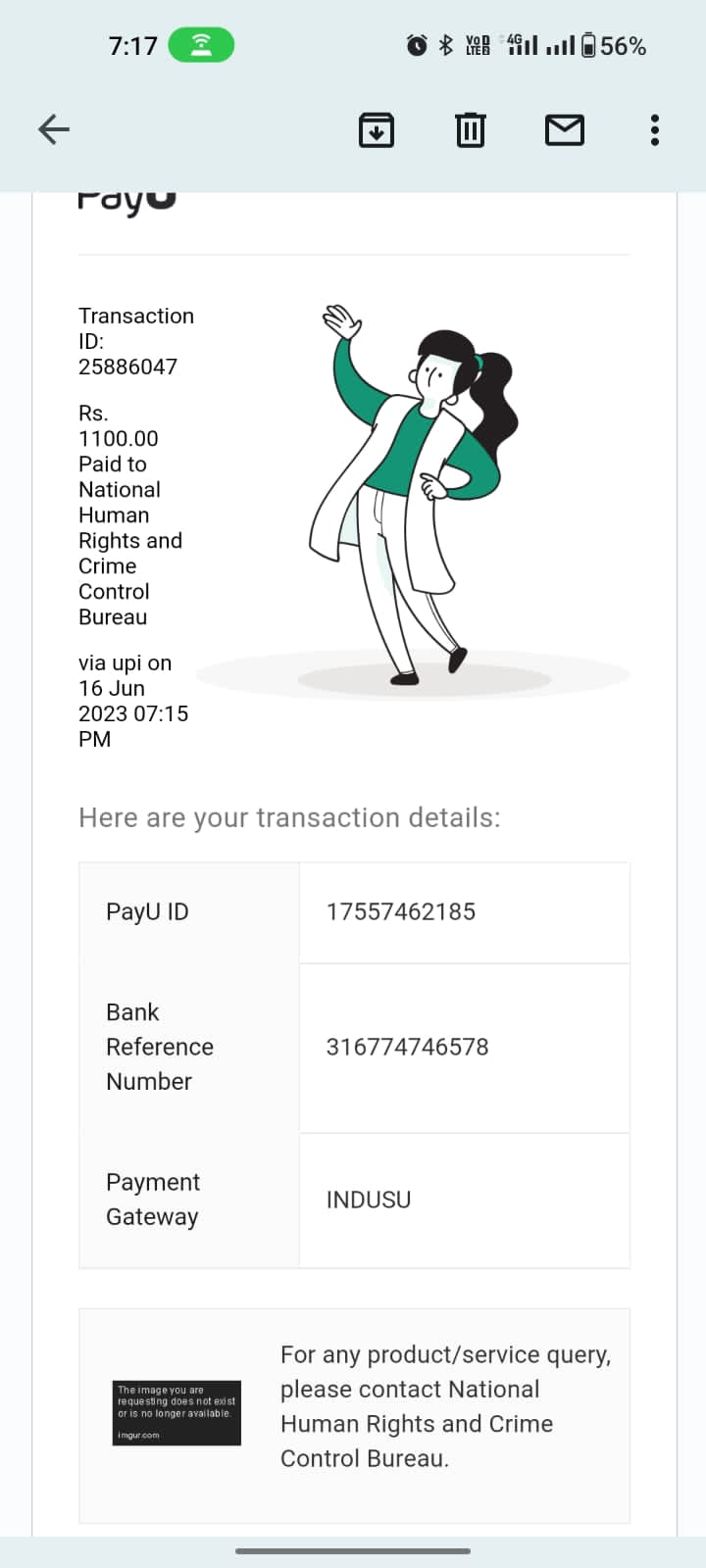The image size is (706, 1568).
Task: Go back to the inbox
Action: click(x=54, y=129)
